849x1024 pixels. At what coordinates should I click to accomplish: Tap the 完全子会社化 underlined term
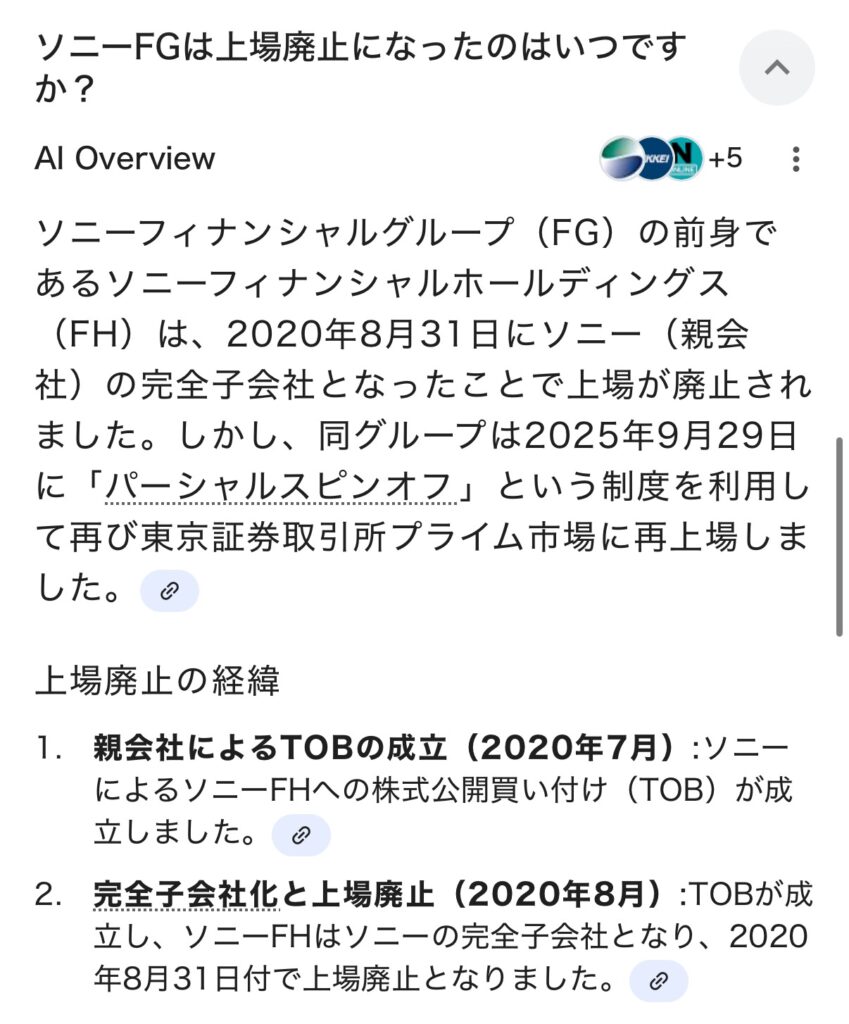click(185, 893)
